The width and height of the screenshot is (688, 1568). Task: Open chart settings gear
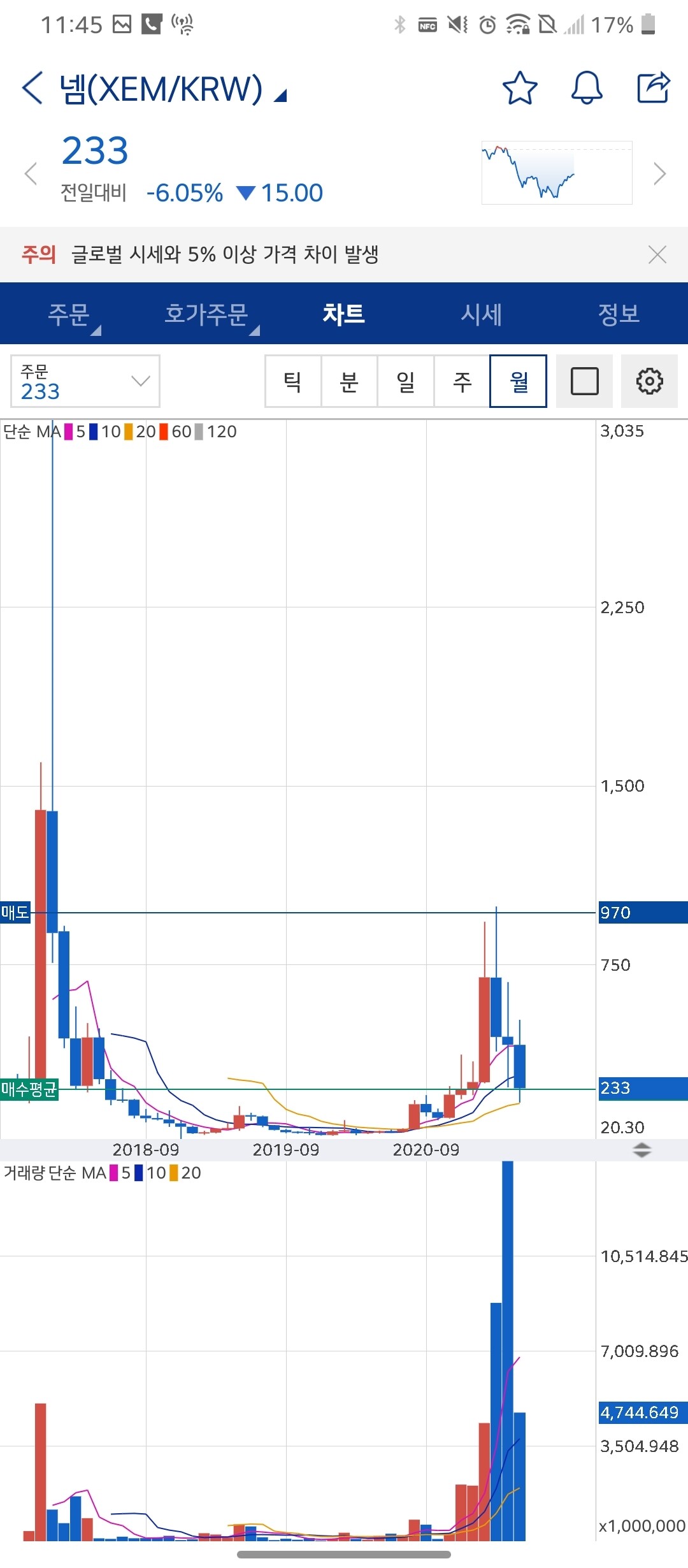coord(649,381)
